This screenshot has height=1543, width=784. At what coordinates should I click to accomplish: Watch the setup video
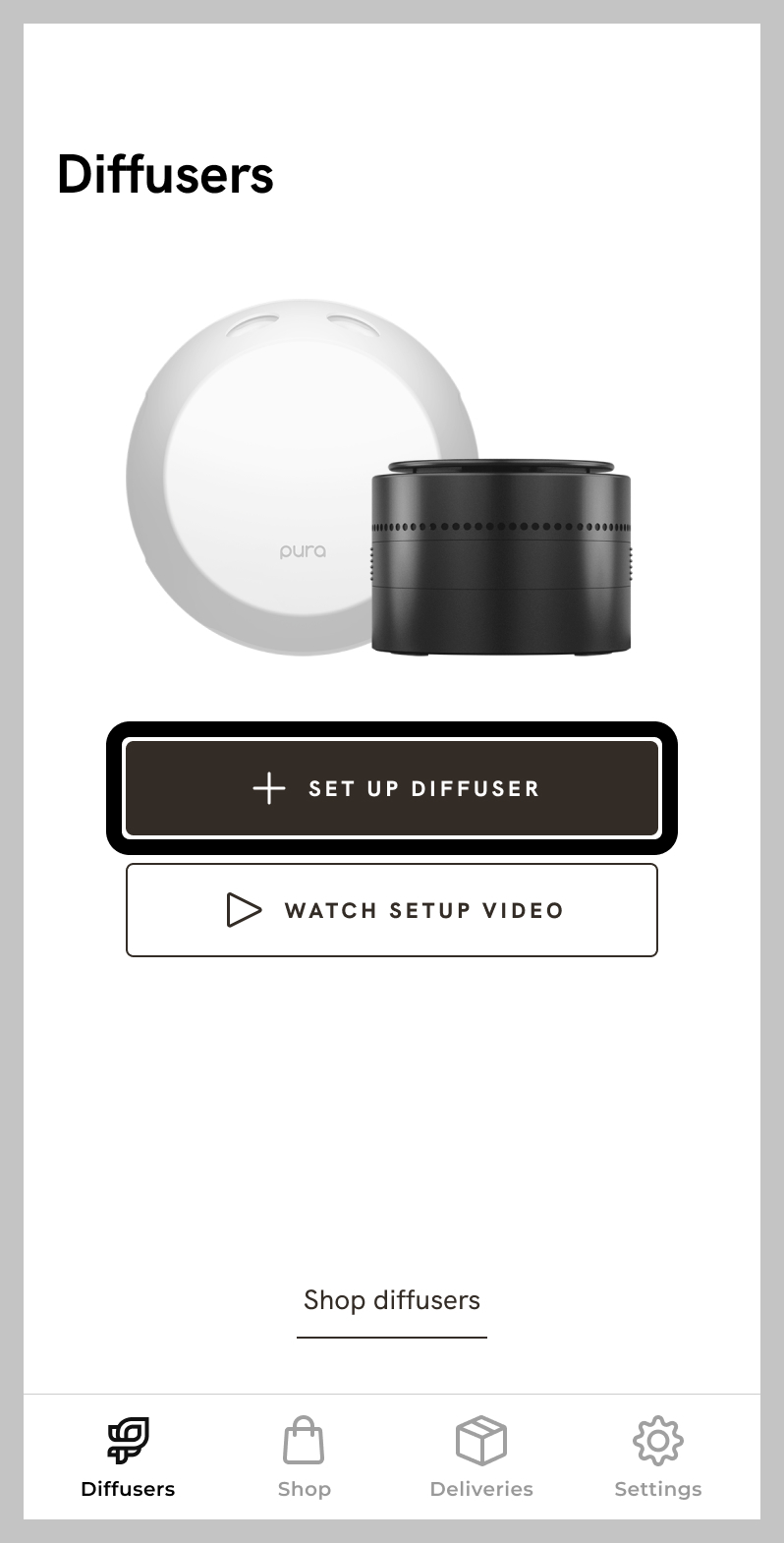tap(392, 910)
